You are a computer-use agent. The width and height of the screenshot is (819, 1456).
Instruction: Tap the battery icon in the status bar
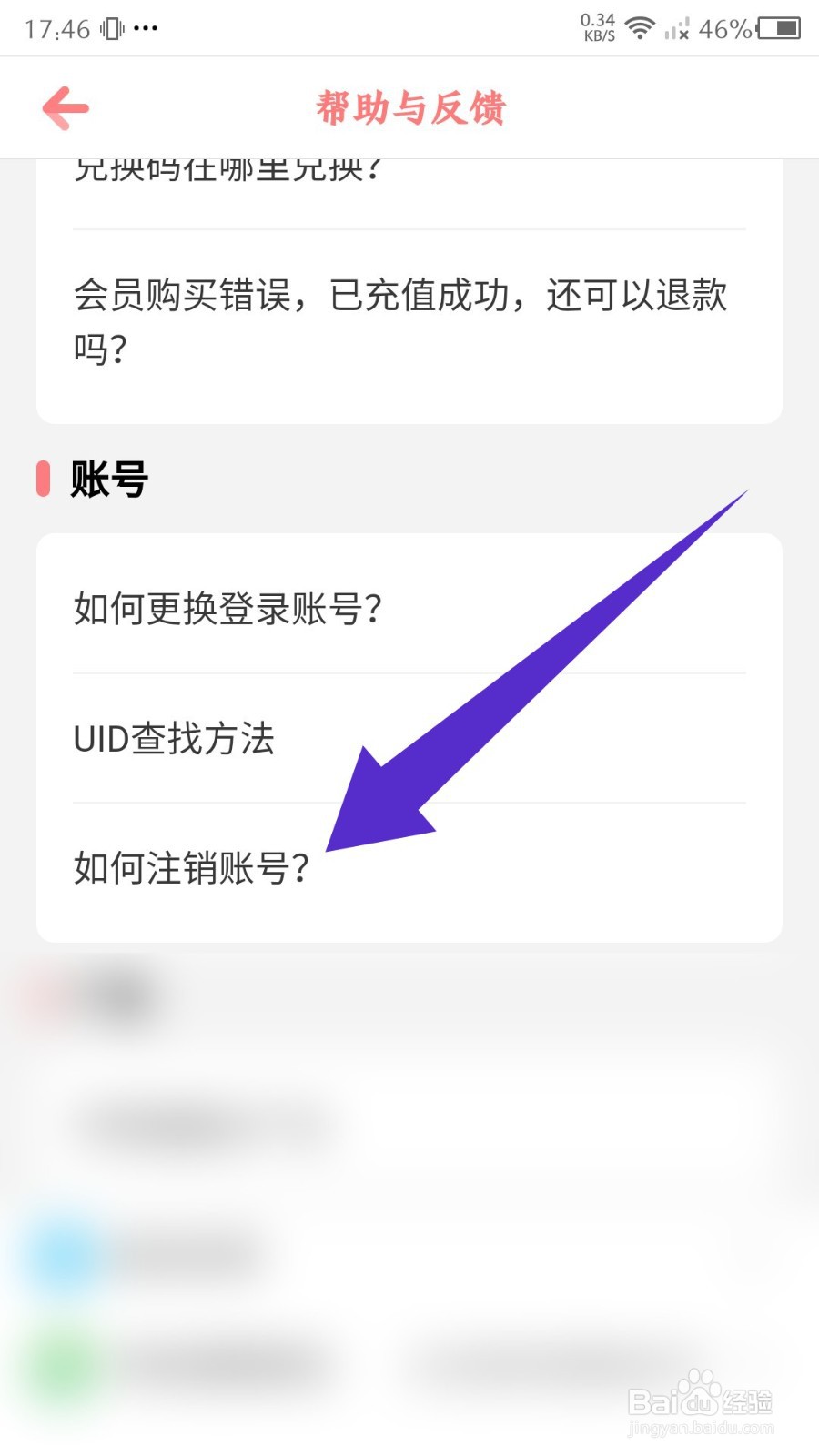coord(778,27)
